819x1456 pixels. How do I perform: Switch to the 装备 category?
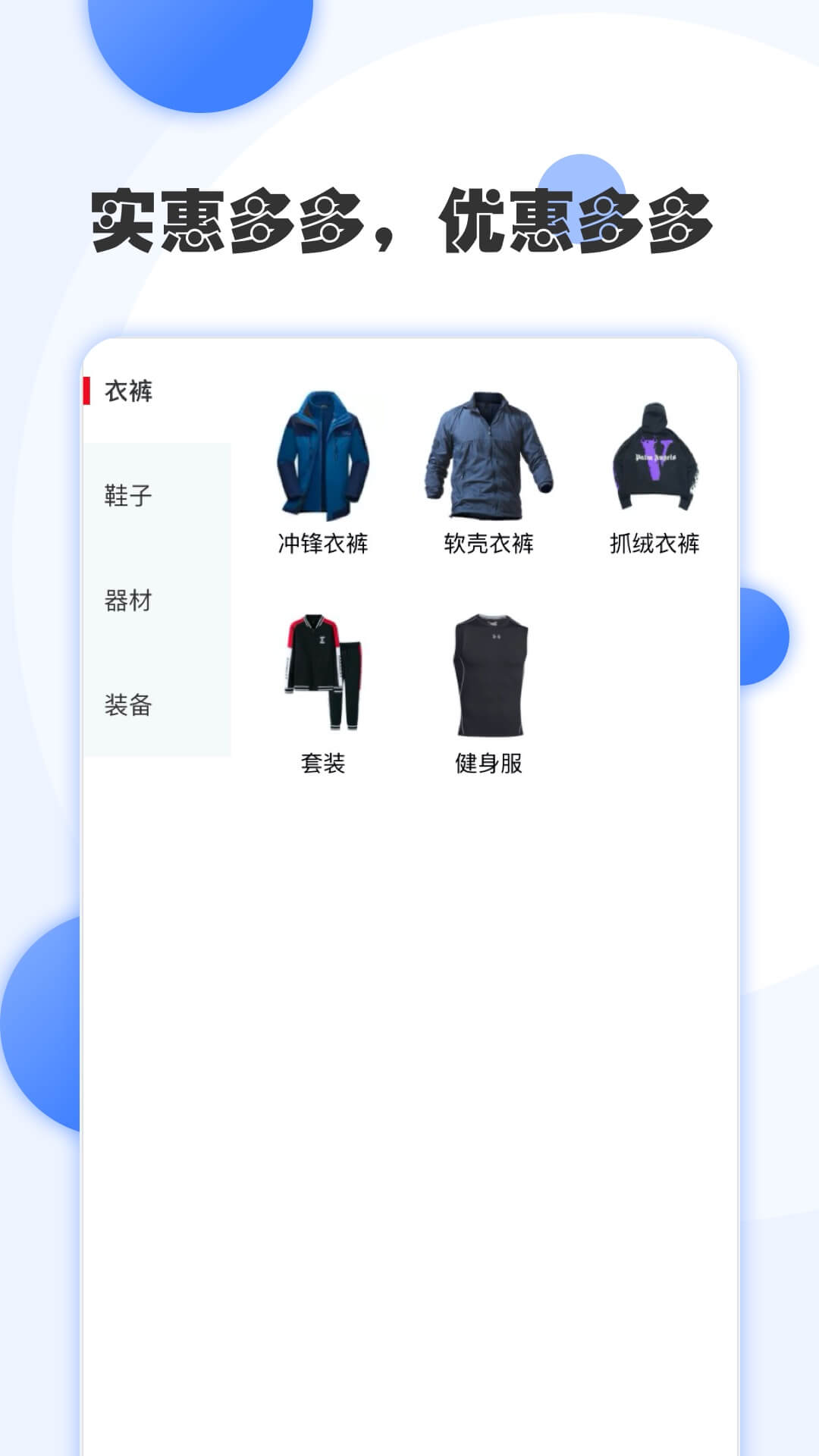[129, 705]
